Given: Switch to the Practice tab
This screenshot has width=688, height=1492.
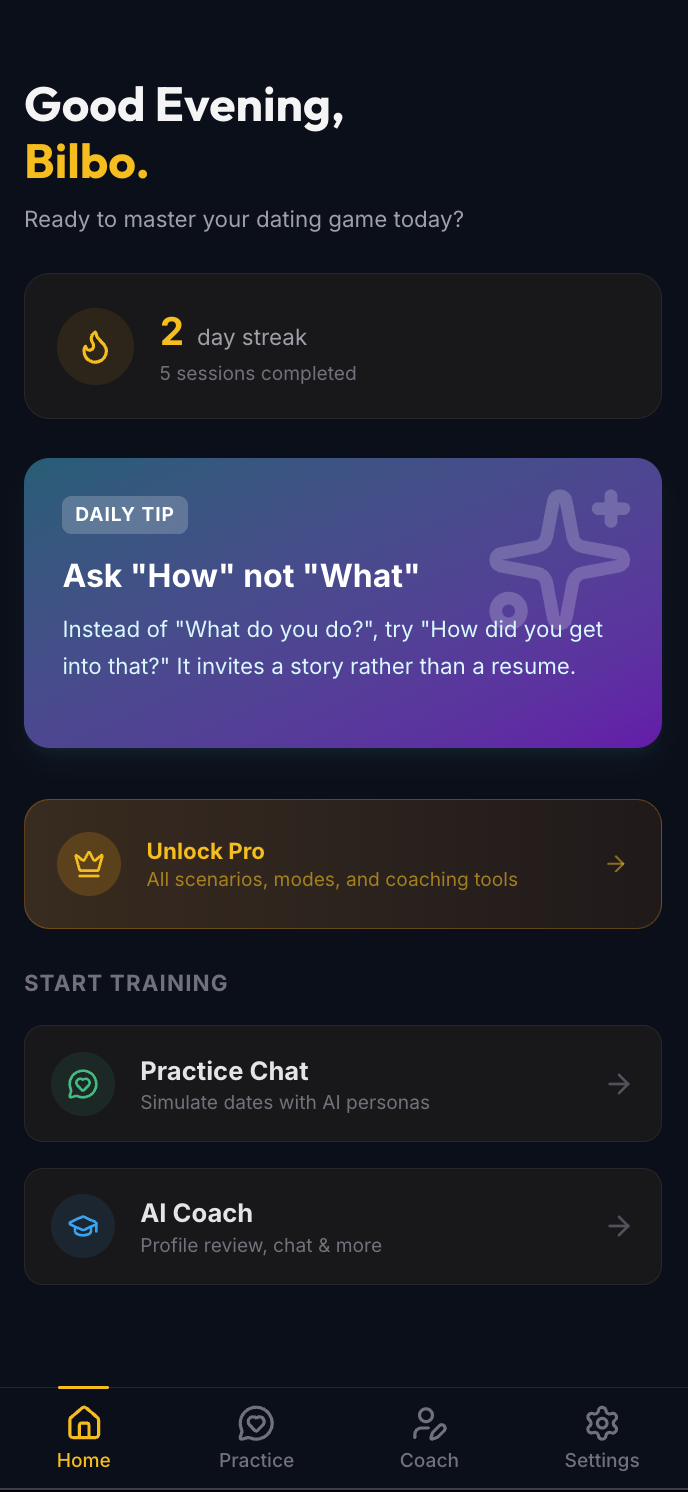Looking at the screenshot, I should [256, 1438].
